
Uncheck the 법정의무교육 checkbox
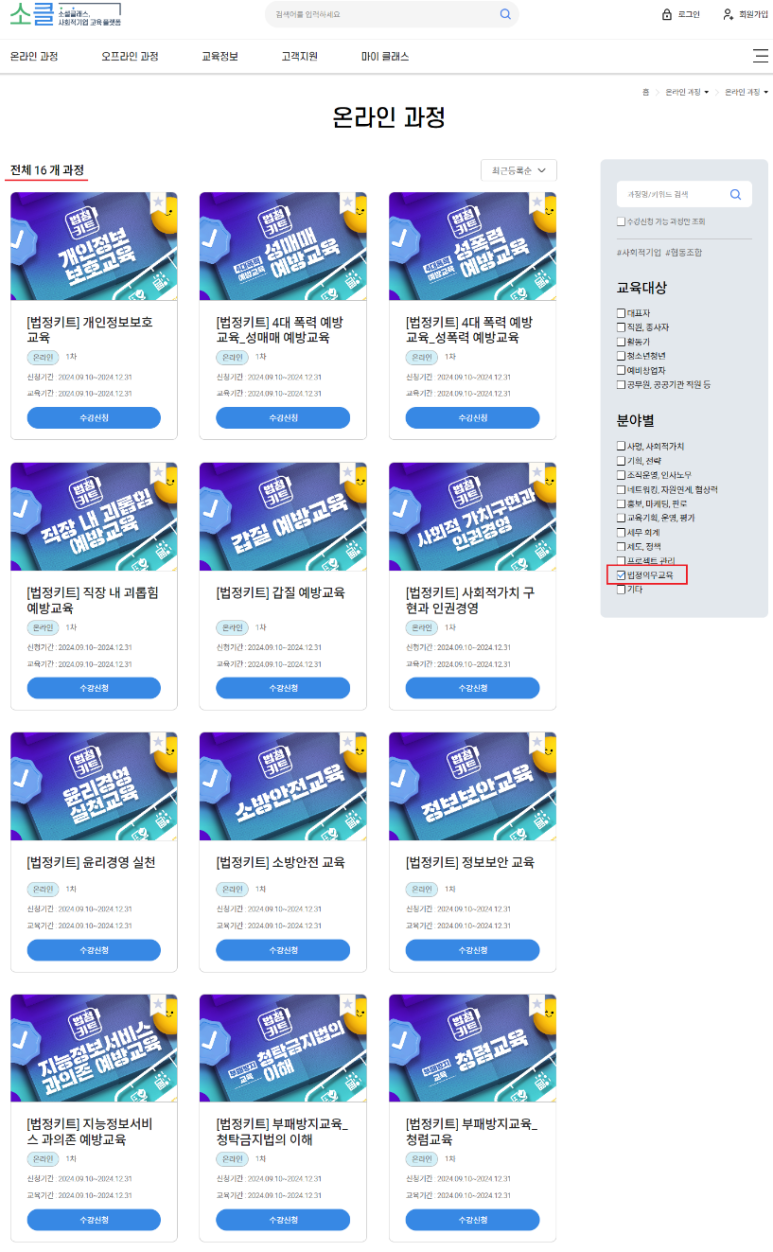click(621, 576)
